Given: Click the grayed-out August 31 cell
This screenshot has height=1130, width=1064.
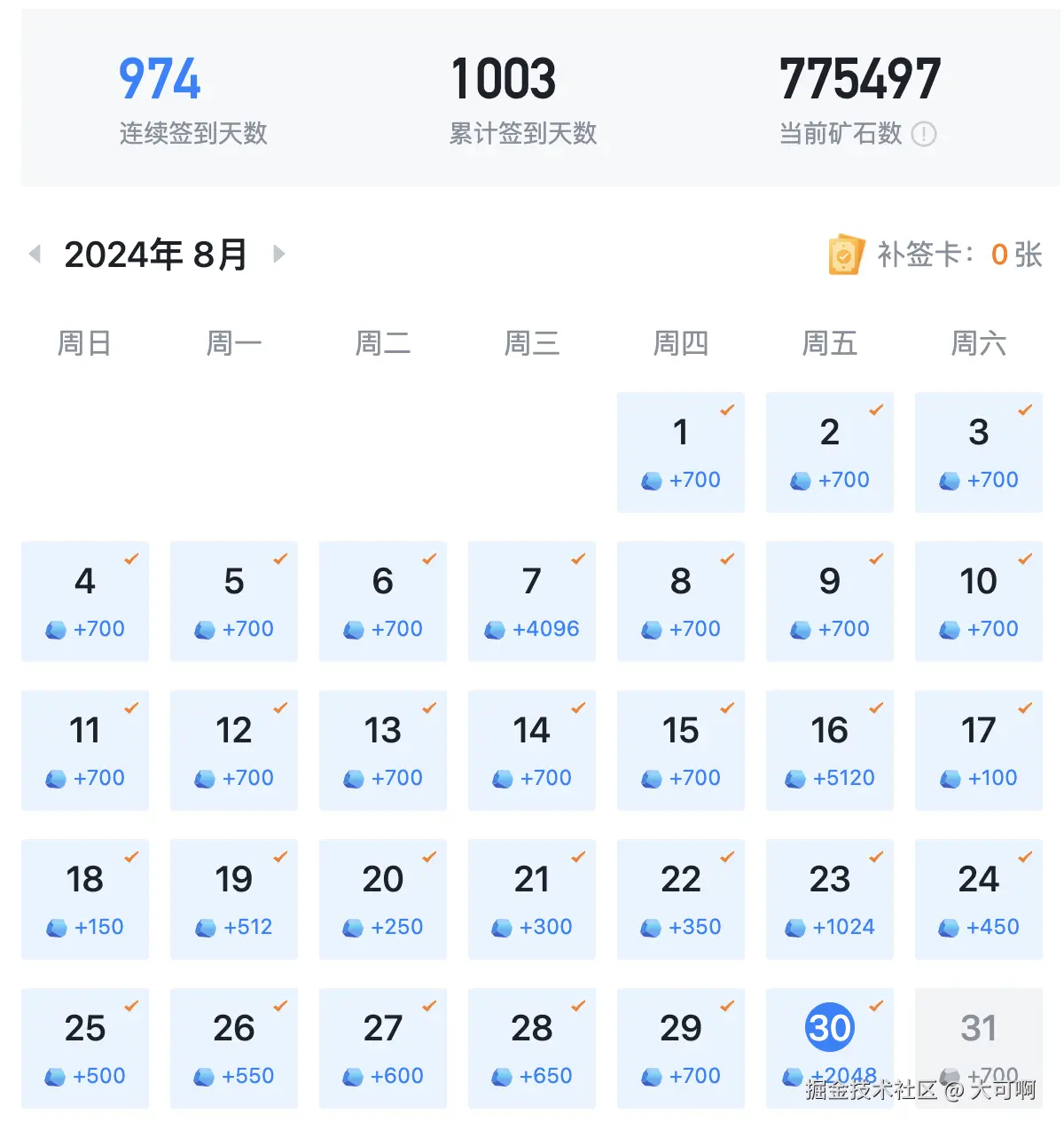Looking at the screenshot, I should (978, 1048).
